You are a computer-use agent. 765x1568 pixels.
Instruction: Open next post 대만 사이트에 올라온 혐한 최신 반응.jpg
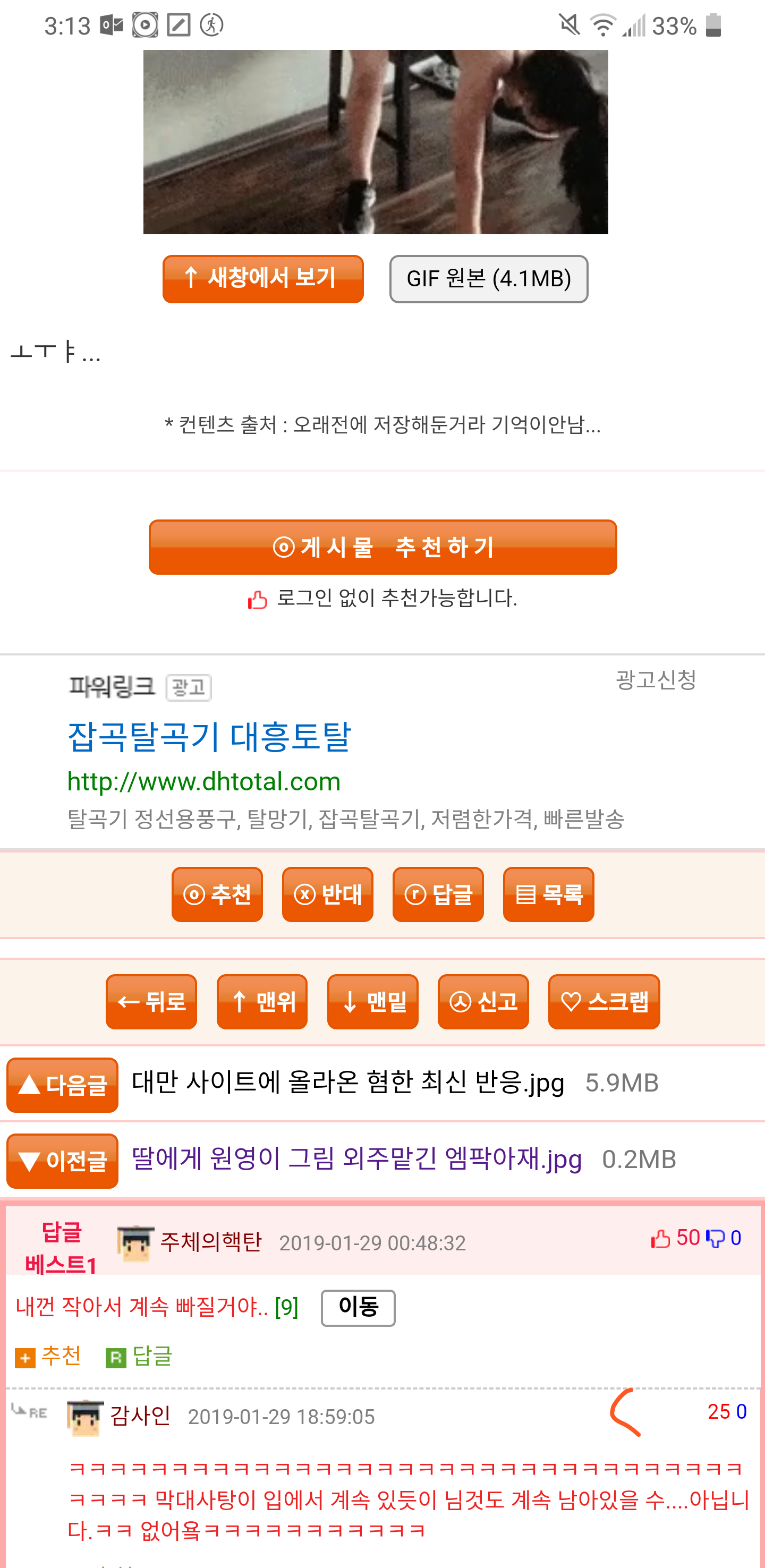tap(348, 1083)
